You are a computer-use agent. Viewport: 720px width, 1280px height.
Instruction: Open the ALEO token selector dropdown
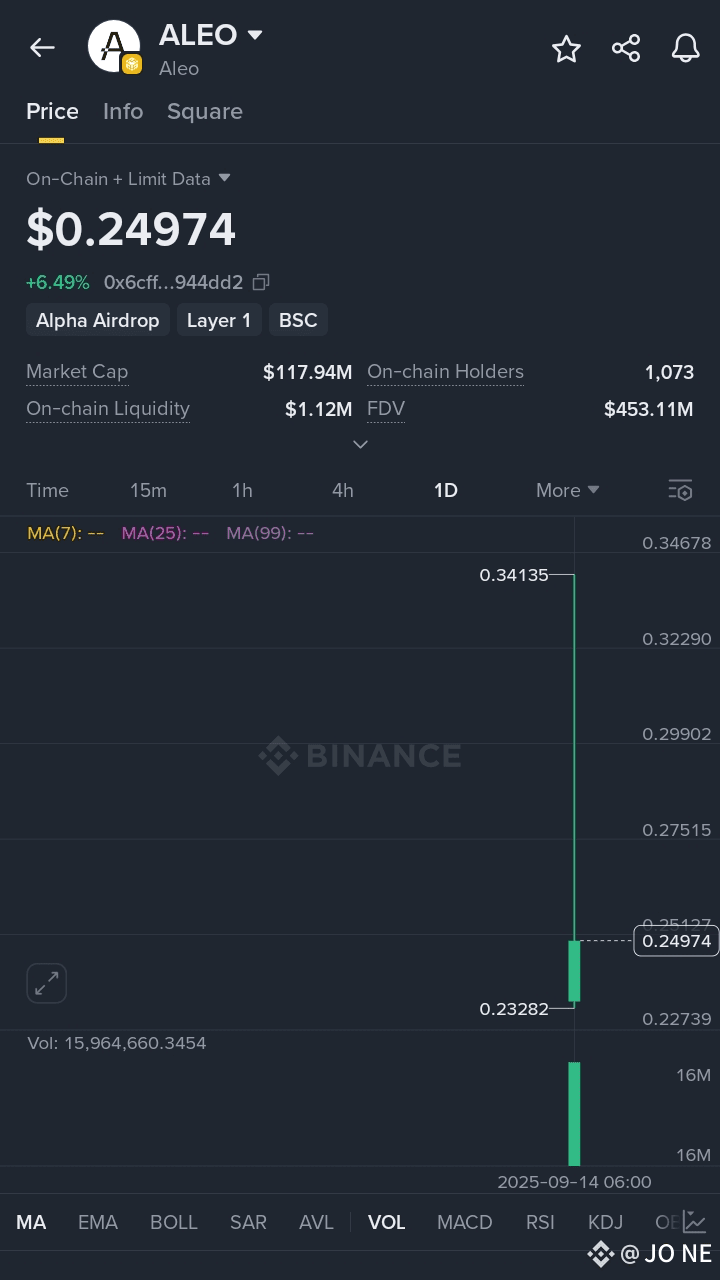coord(255,34)
